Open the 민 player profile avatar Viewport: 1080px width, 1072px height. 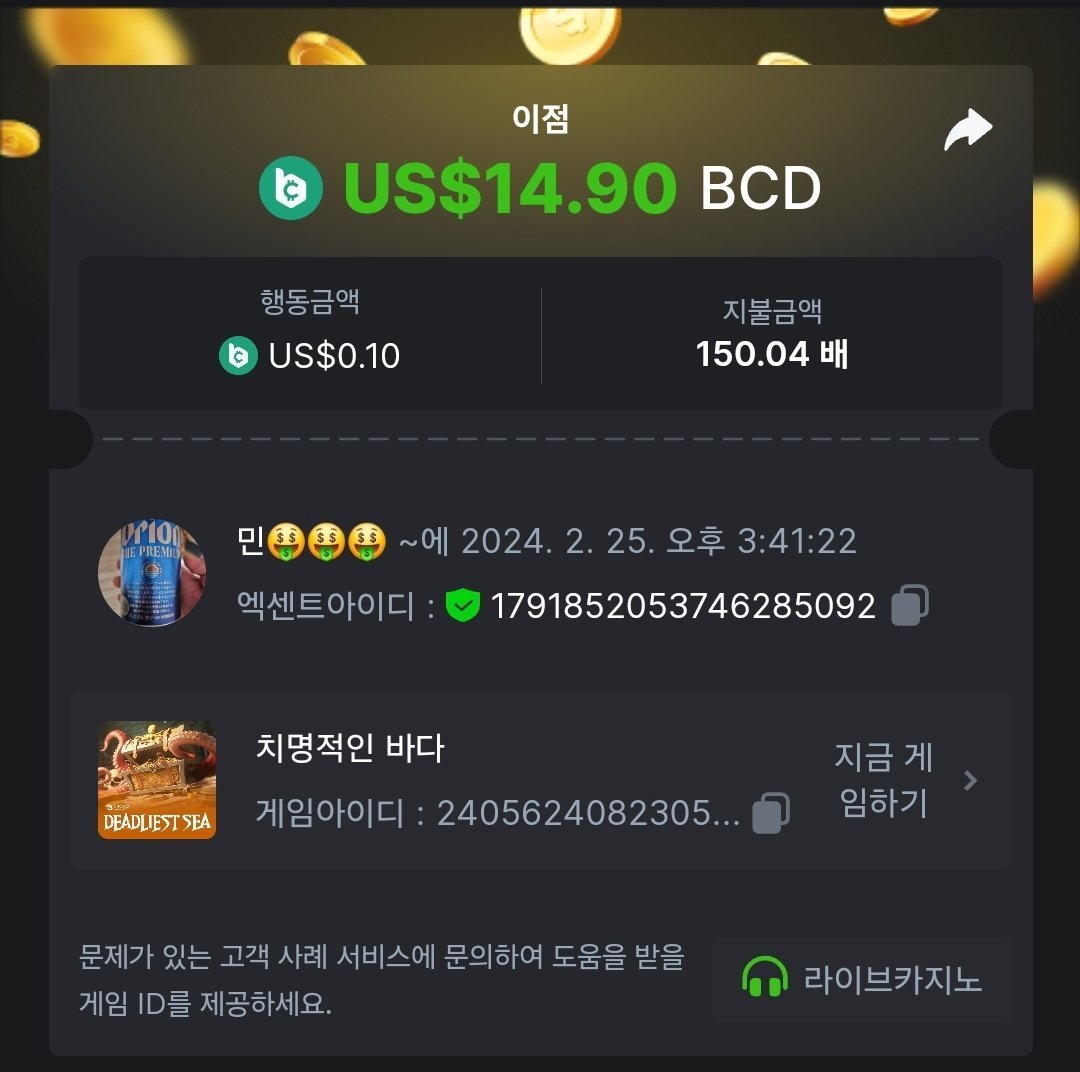coord(152,574)
